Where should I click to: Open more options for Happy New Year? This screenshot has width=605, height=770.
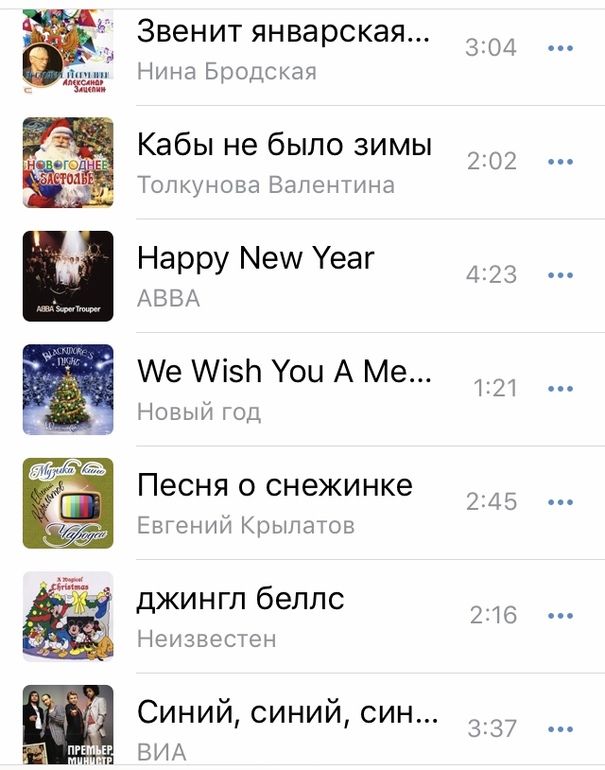pyautogui.click(x=560, y=275)
